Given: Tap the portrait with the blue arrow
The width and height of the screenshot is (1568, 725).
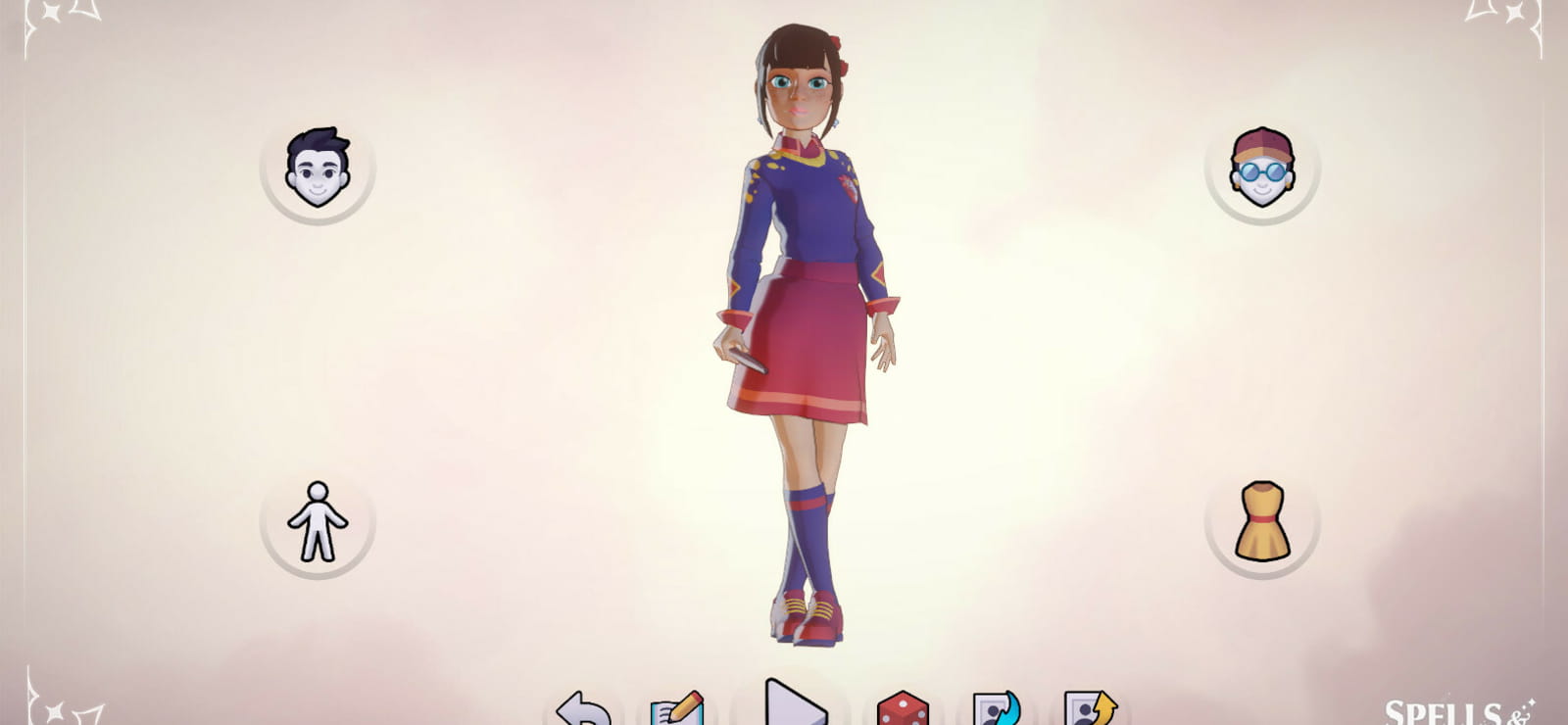Looking at the screenshot, I should (997, 708).
